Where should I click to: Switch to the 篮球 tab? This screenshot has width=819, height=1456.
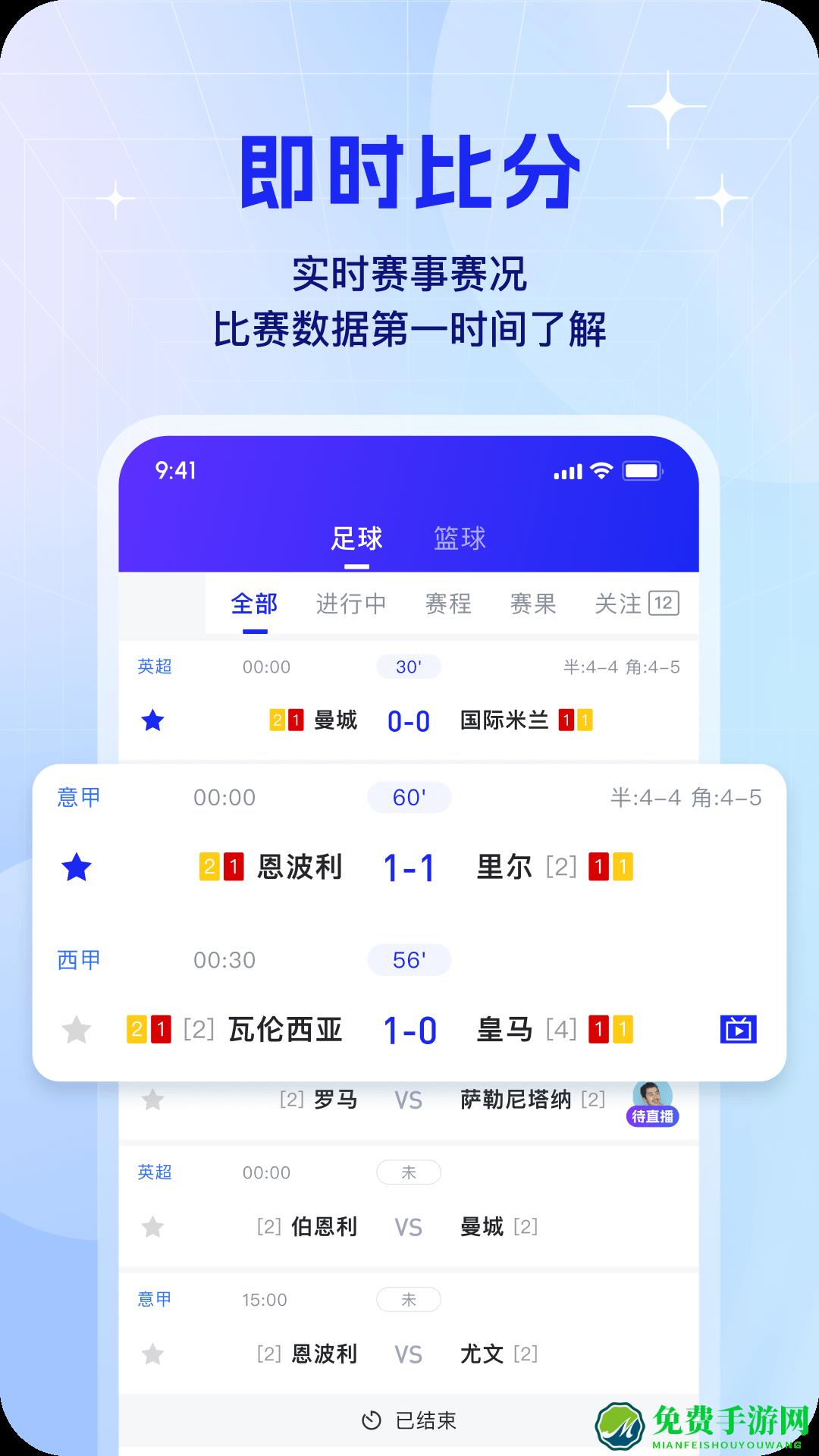(459, 538)
